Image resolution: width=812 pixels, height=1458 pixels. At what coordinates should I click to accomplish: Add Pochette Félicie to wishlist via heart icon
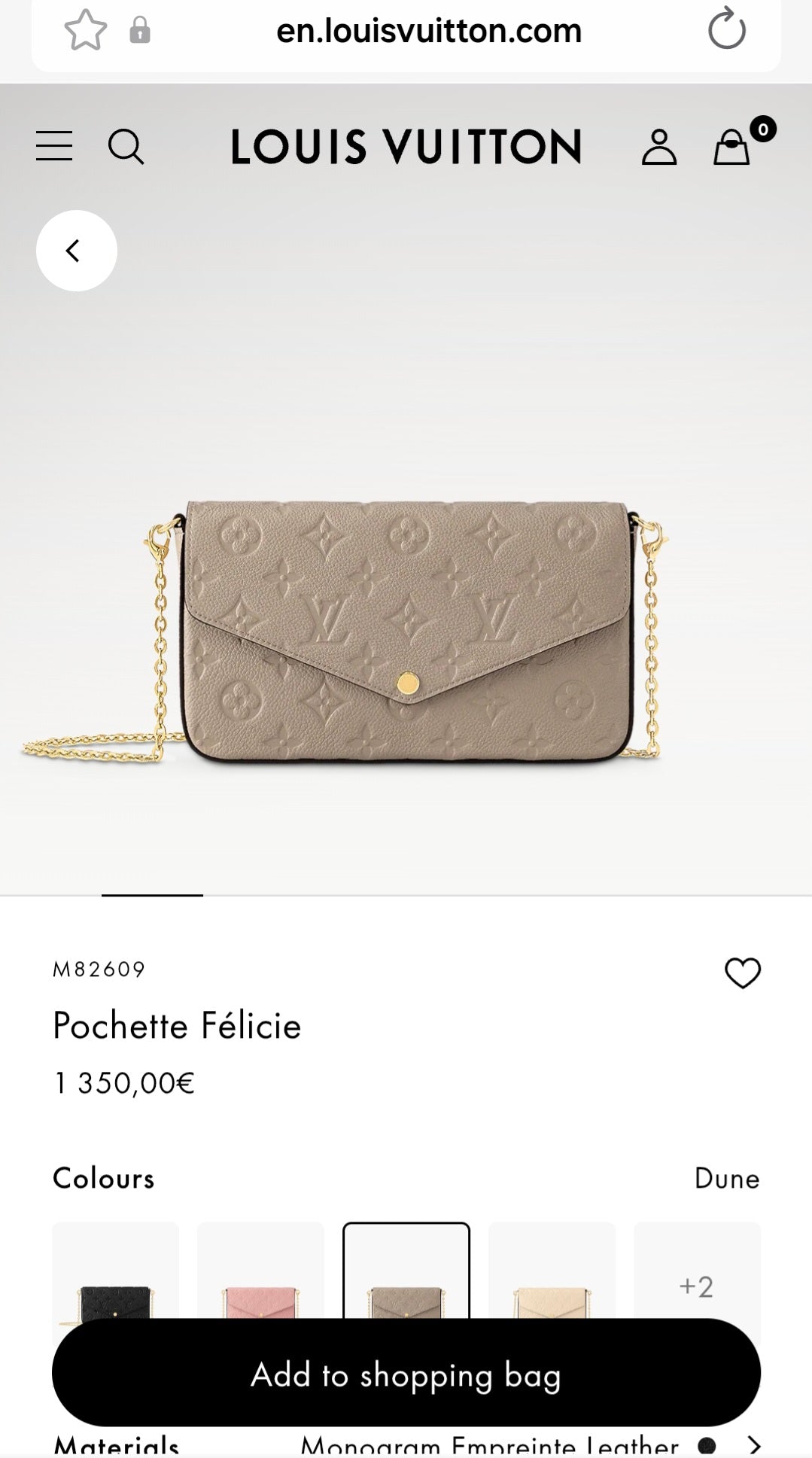coord(742,974)
